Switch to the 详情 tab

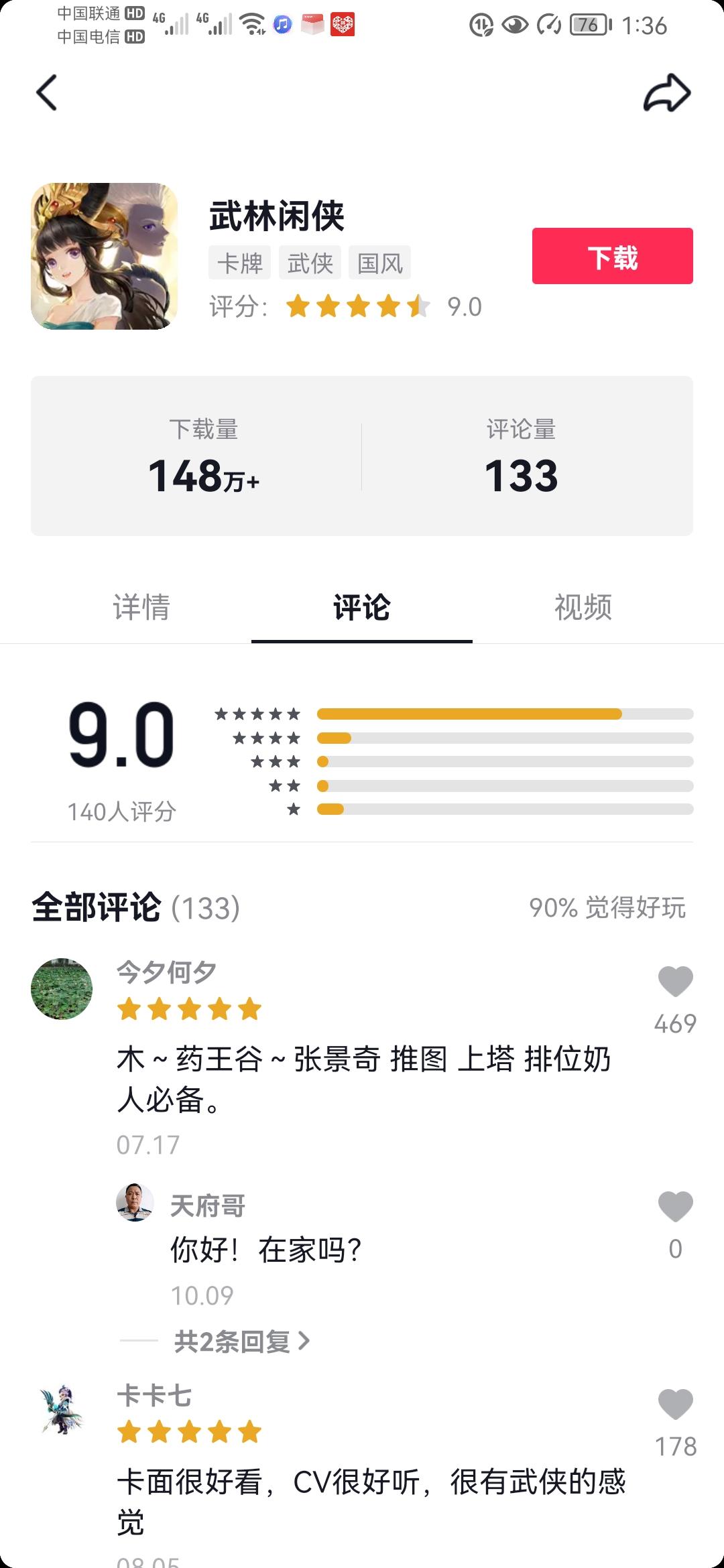(142, 608)
